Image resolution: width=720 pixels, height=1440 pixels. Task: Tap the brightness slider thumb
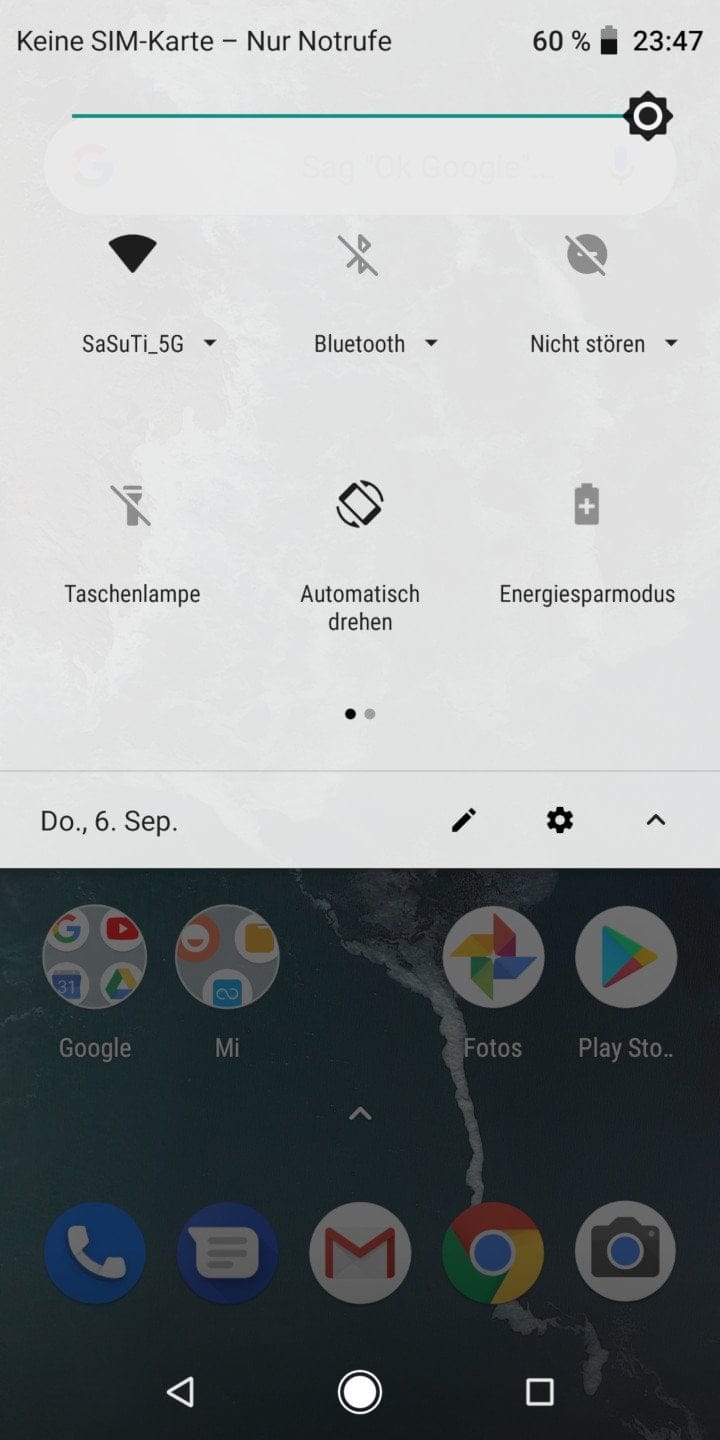pyautogui.click(x=648, y=117)
